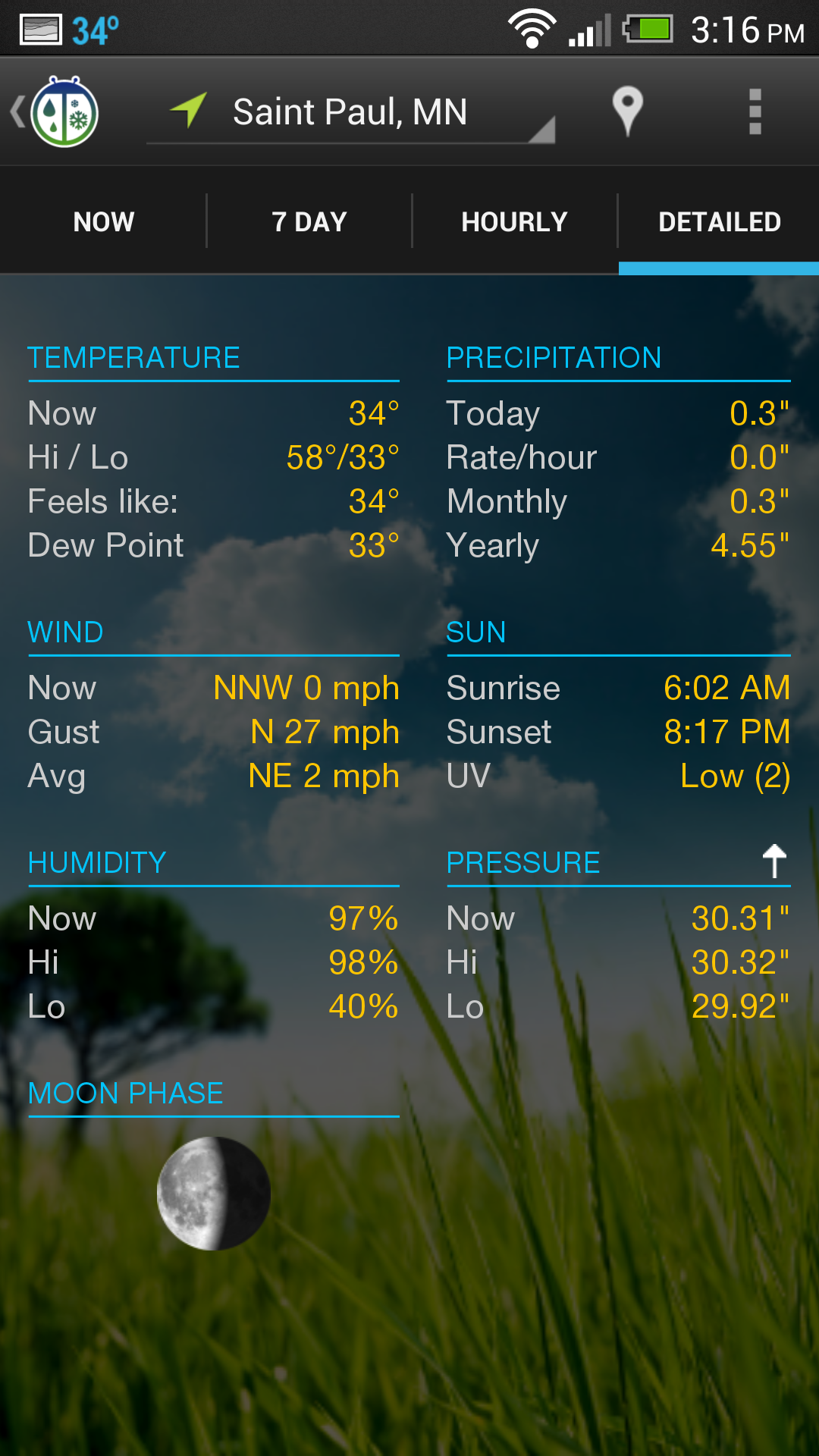Image resolution: width=819 pixels, height=1456 pixels.
Task: Open the Saint Paul, MN location dropdown
Action: point(350,111)
